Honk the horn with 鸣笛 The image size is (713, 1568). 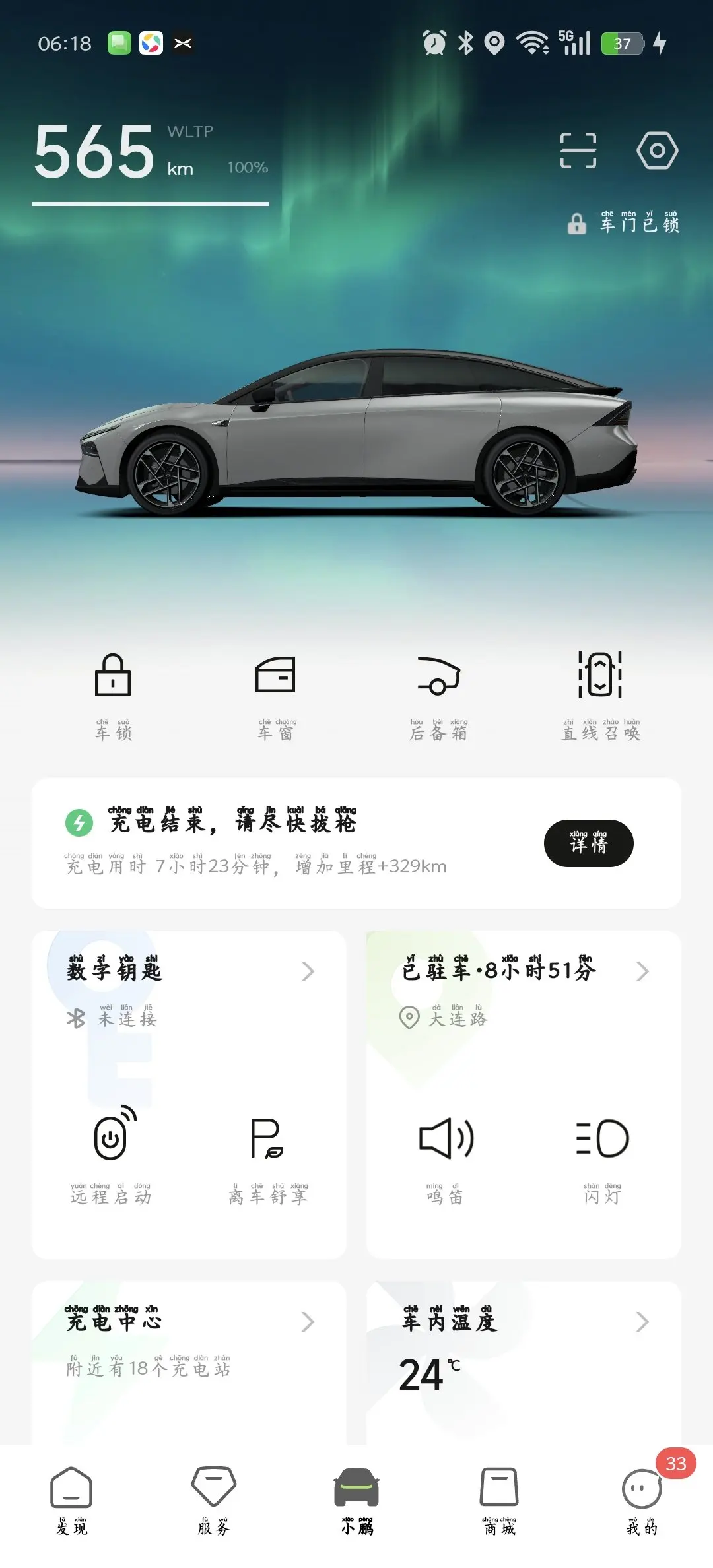click(x=446, y=1155)
